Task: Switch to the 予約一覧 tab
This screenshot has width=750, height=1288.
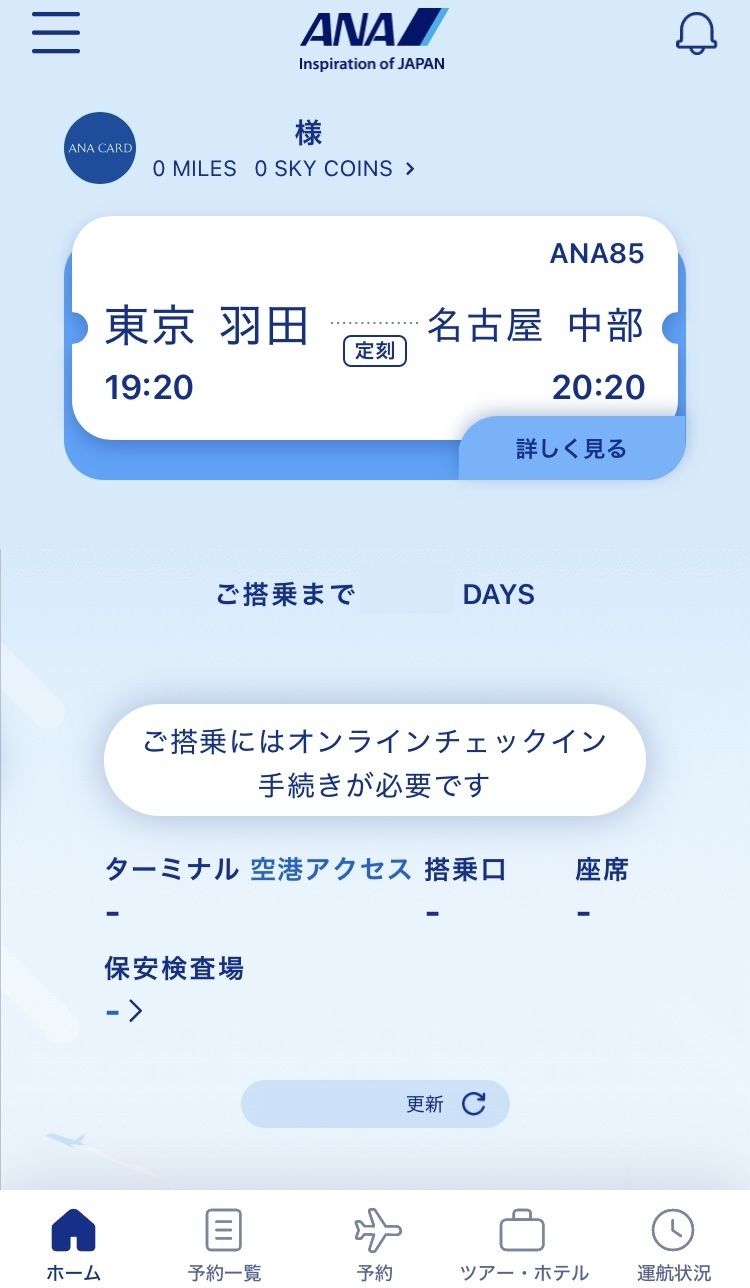Action: [x=224, y=1243]
